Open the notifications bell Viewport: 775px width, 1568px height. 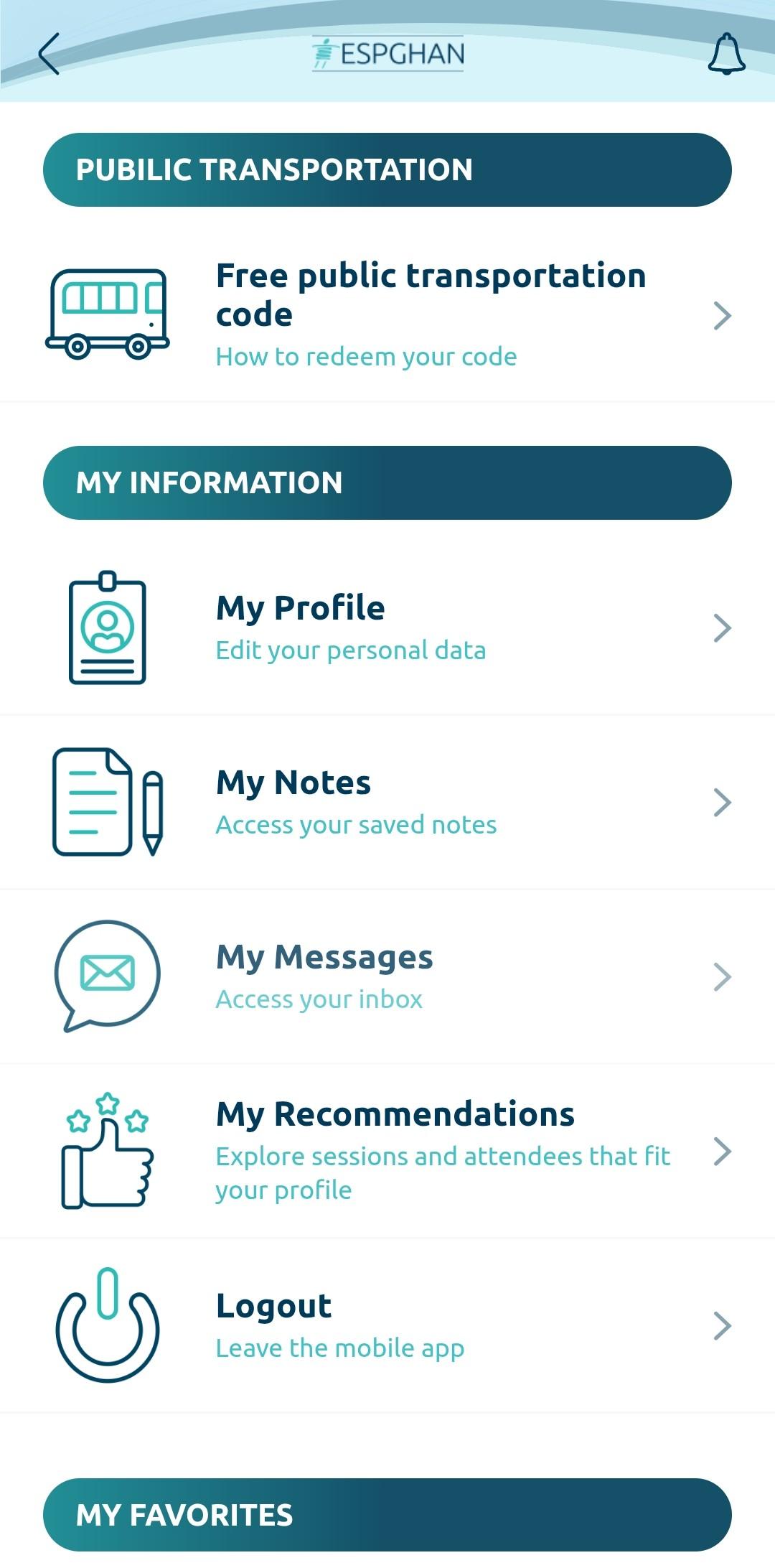pyautogui.click(x=726, y=54)
